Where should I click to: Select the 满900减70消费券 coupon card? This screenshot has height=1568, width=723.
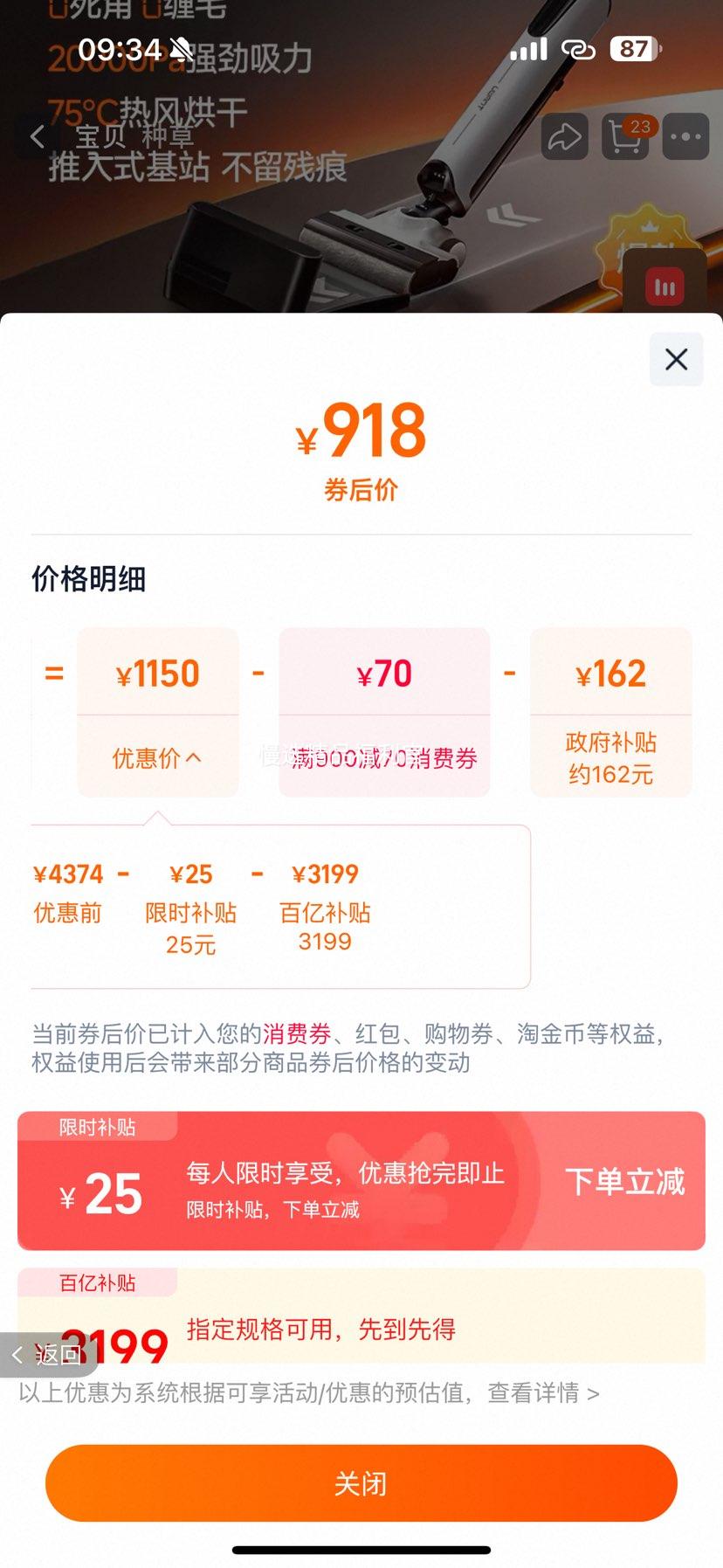(384, 712)
